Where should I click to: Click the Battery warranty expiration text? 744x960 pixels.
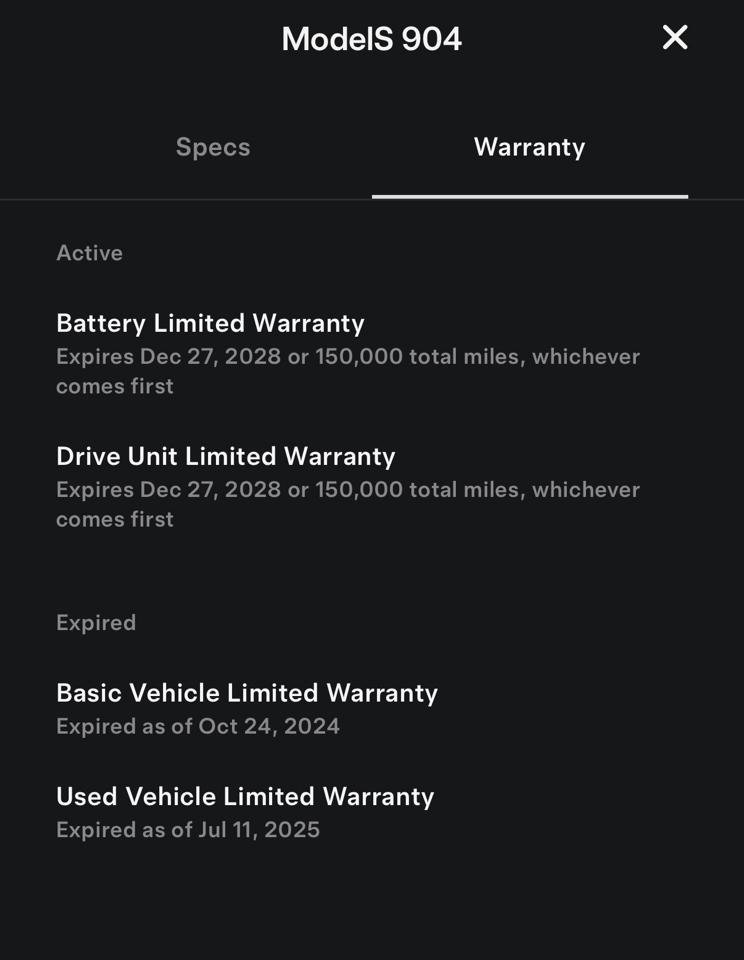(x=348, y=371)
